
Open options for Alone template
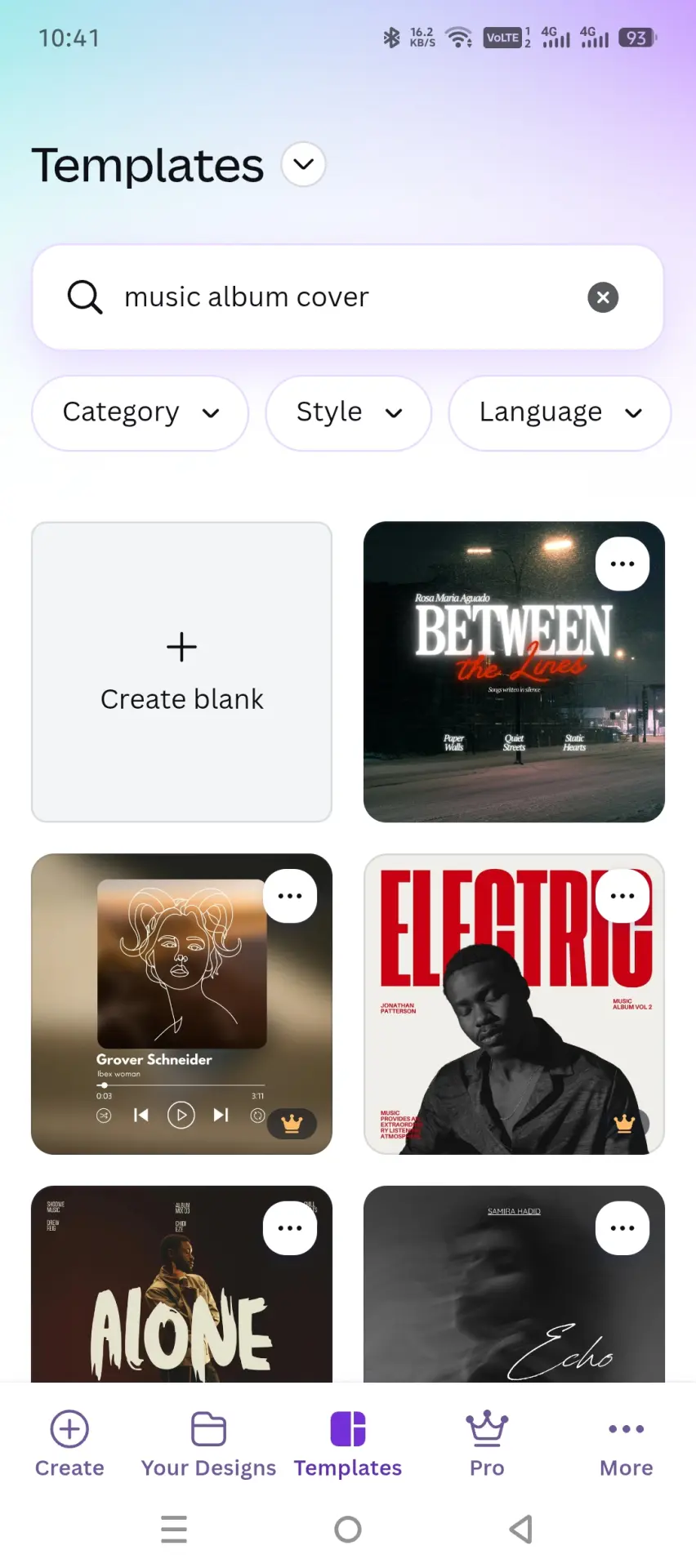coord(290,1227)
